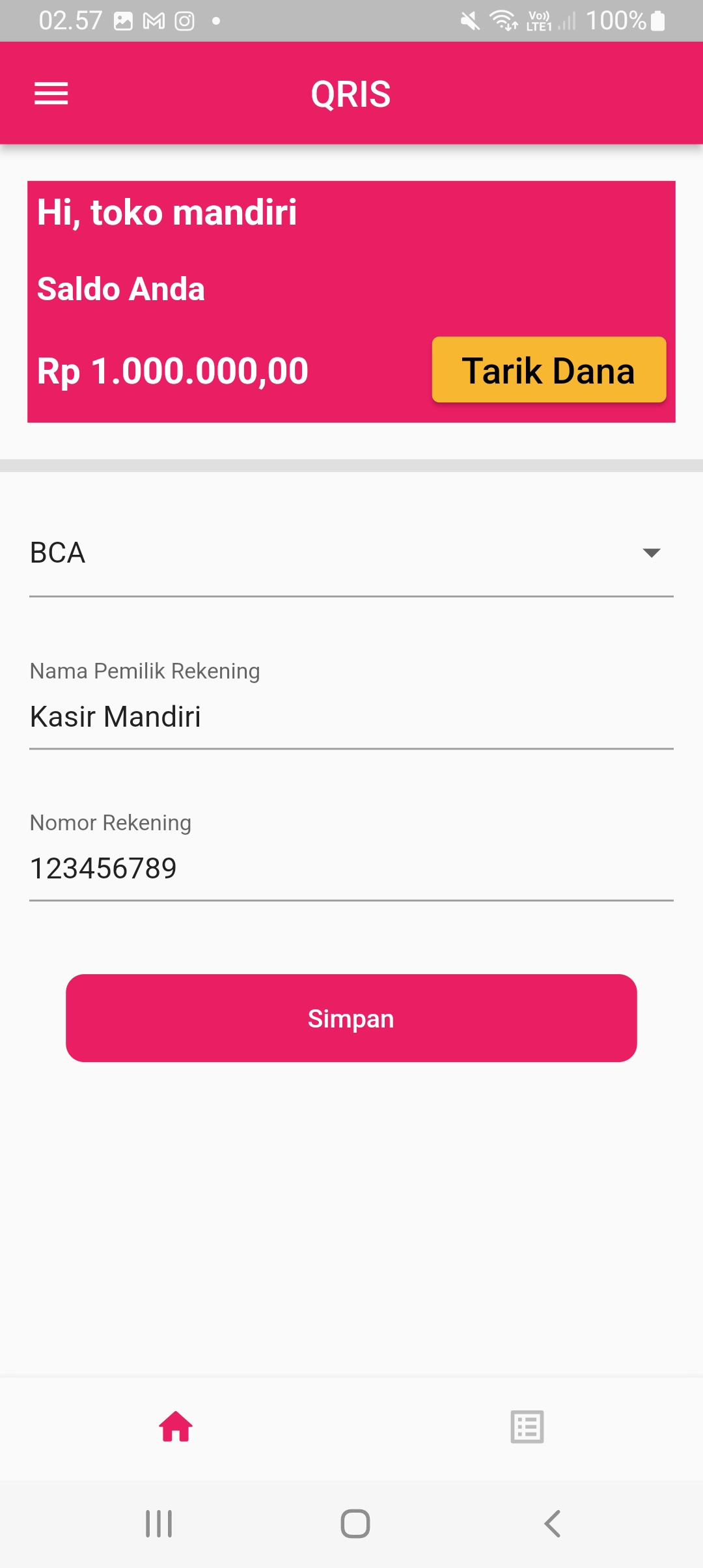The height and width of the screenshot is (1568, 703).
Task: Tap the QRIS title in the header
Action: [351, 93]
